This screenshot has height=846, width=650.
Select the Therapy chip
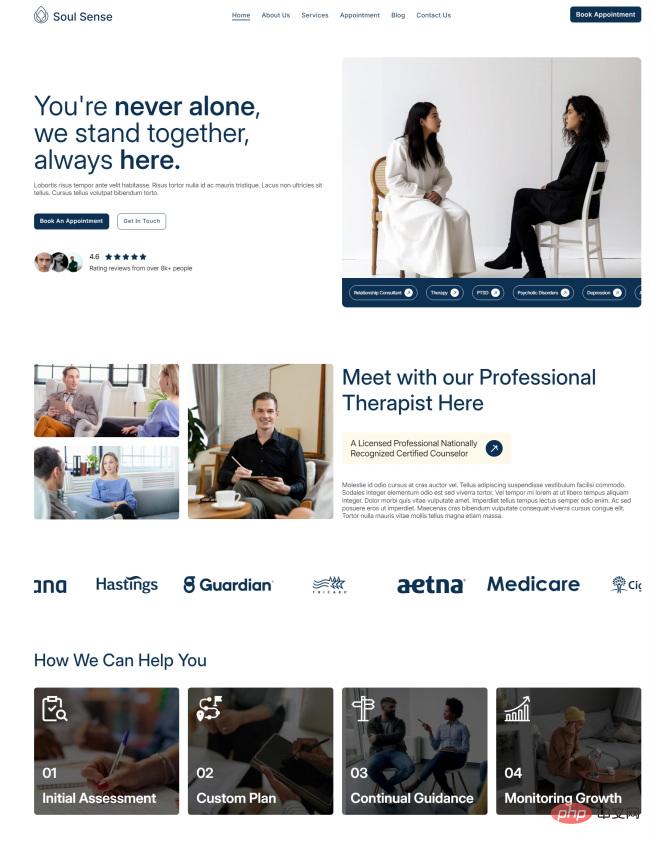pyautogui.click(x=444, y=293)
